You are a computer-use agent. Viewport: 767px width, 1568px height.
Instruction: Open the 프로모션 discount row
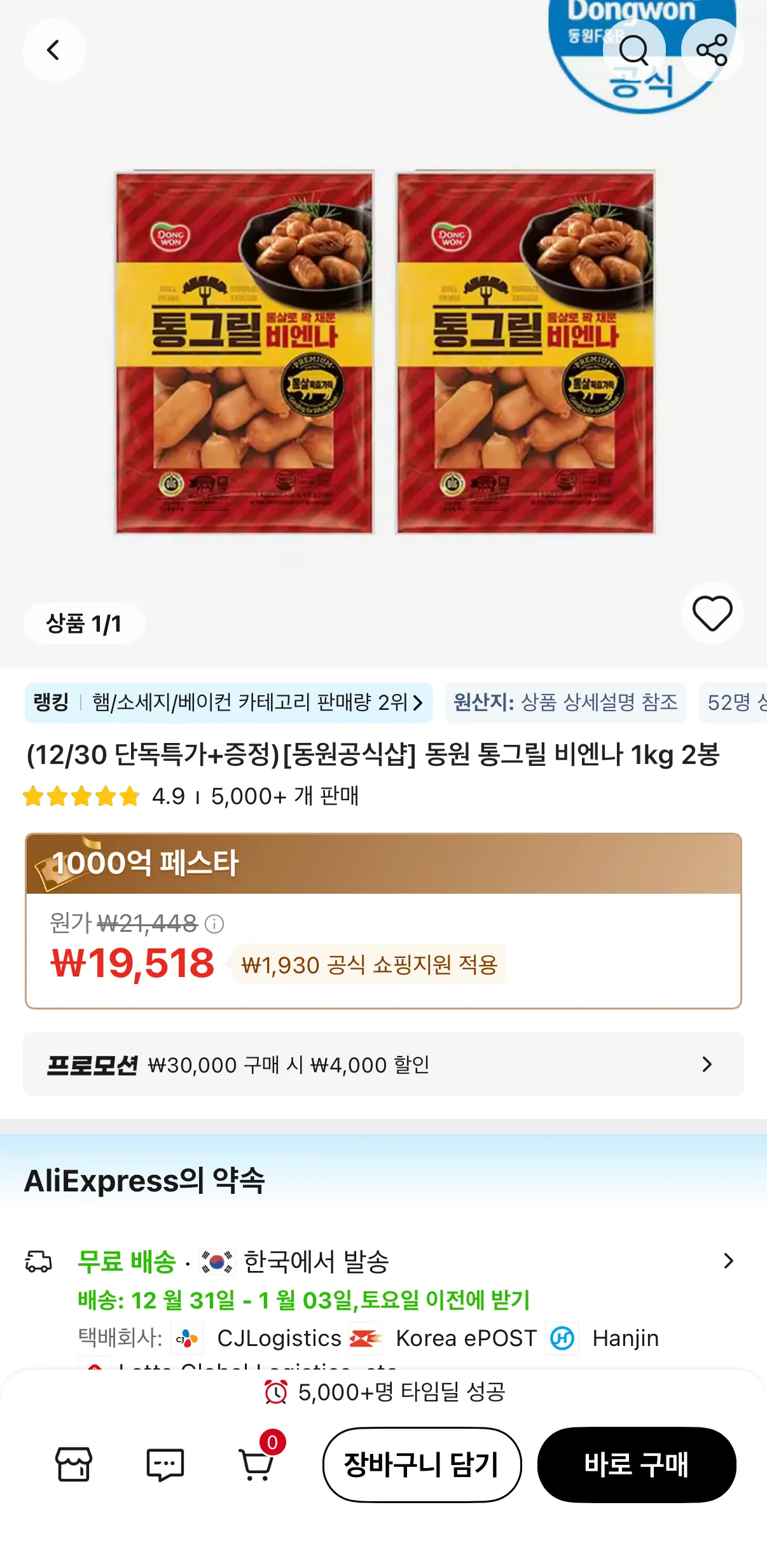[383, 1064]
